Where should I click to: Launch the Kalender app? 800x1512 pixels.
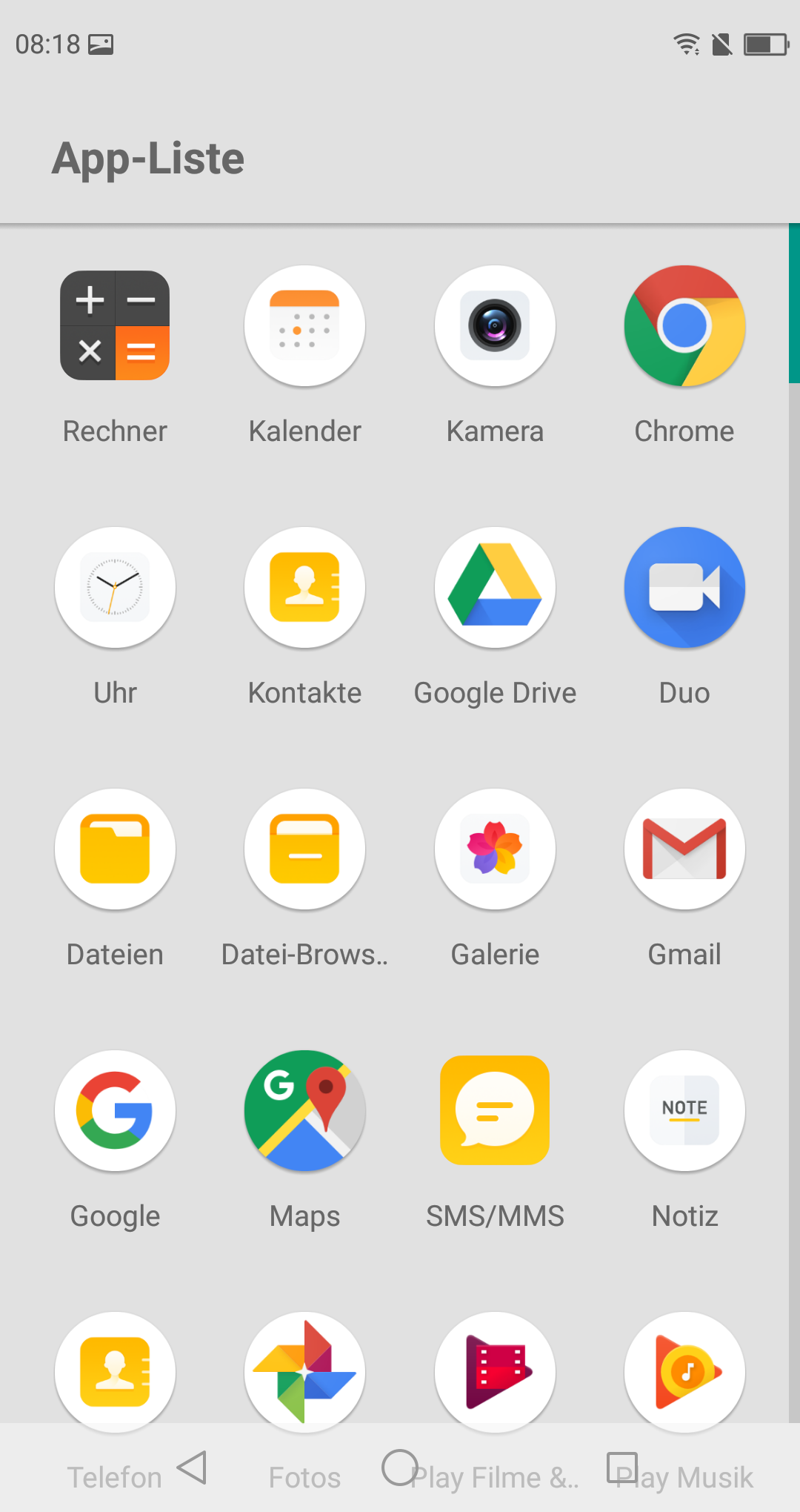point(304,326)
